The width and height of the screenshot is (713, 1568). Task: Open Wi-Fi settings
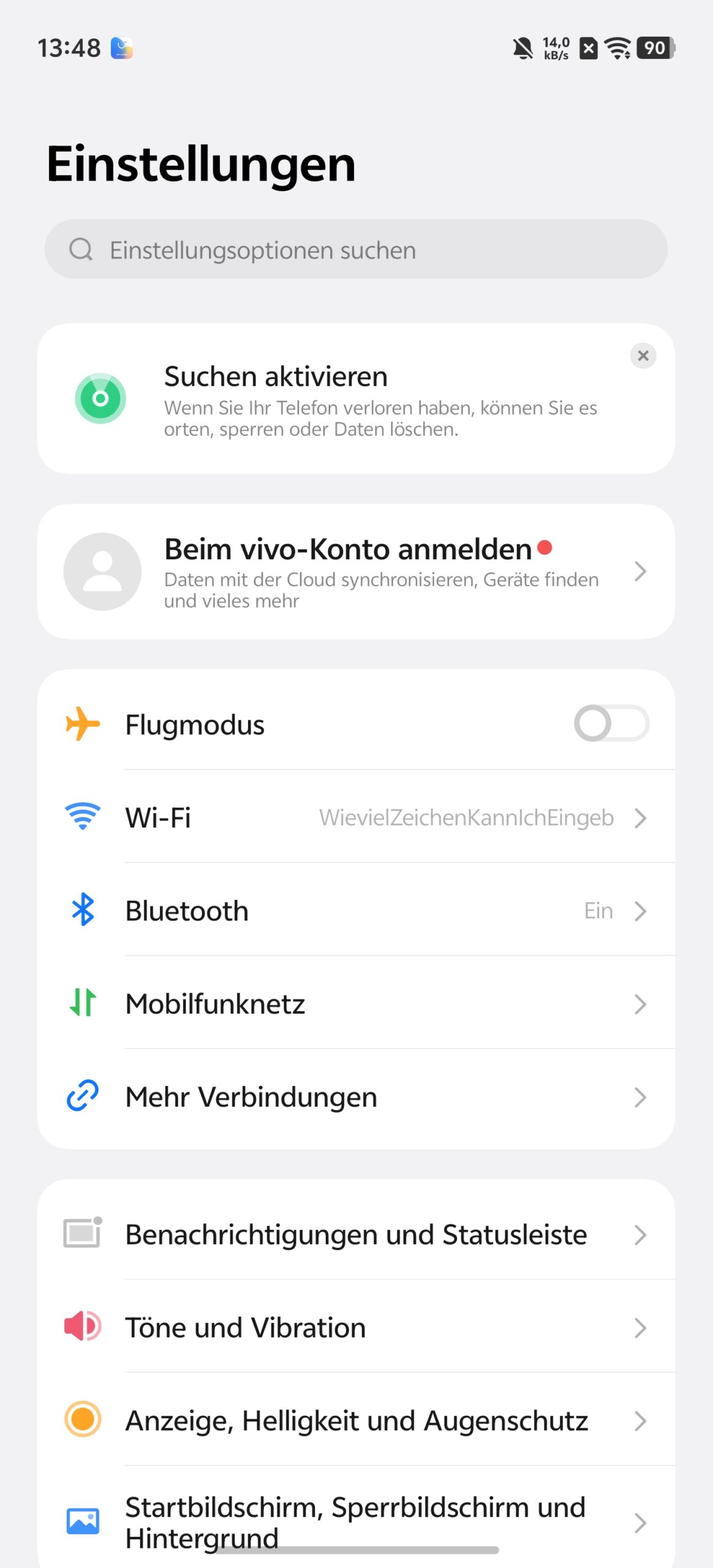click(356, 817)
